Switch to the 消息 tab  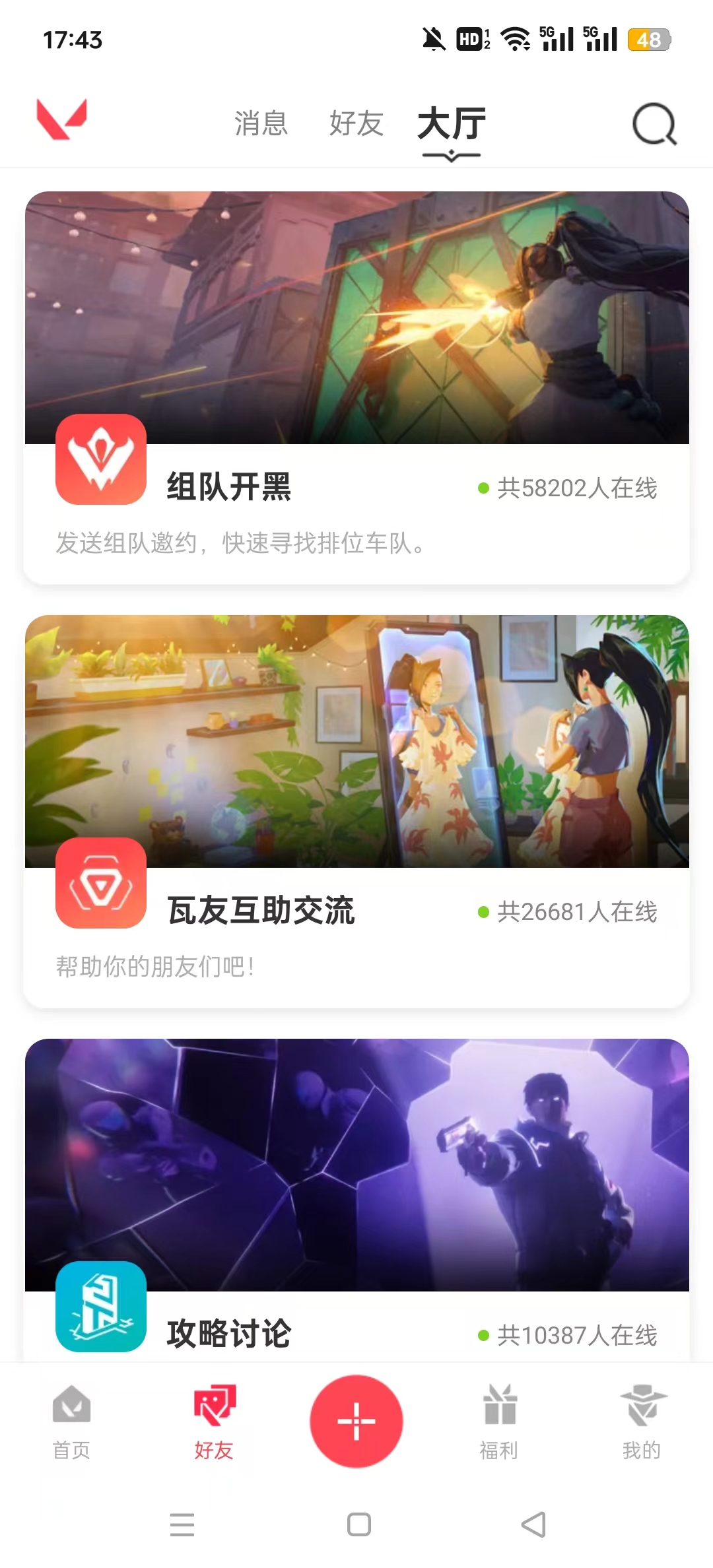(x=261, y=123)
